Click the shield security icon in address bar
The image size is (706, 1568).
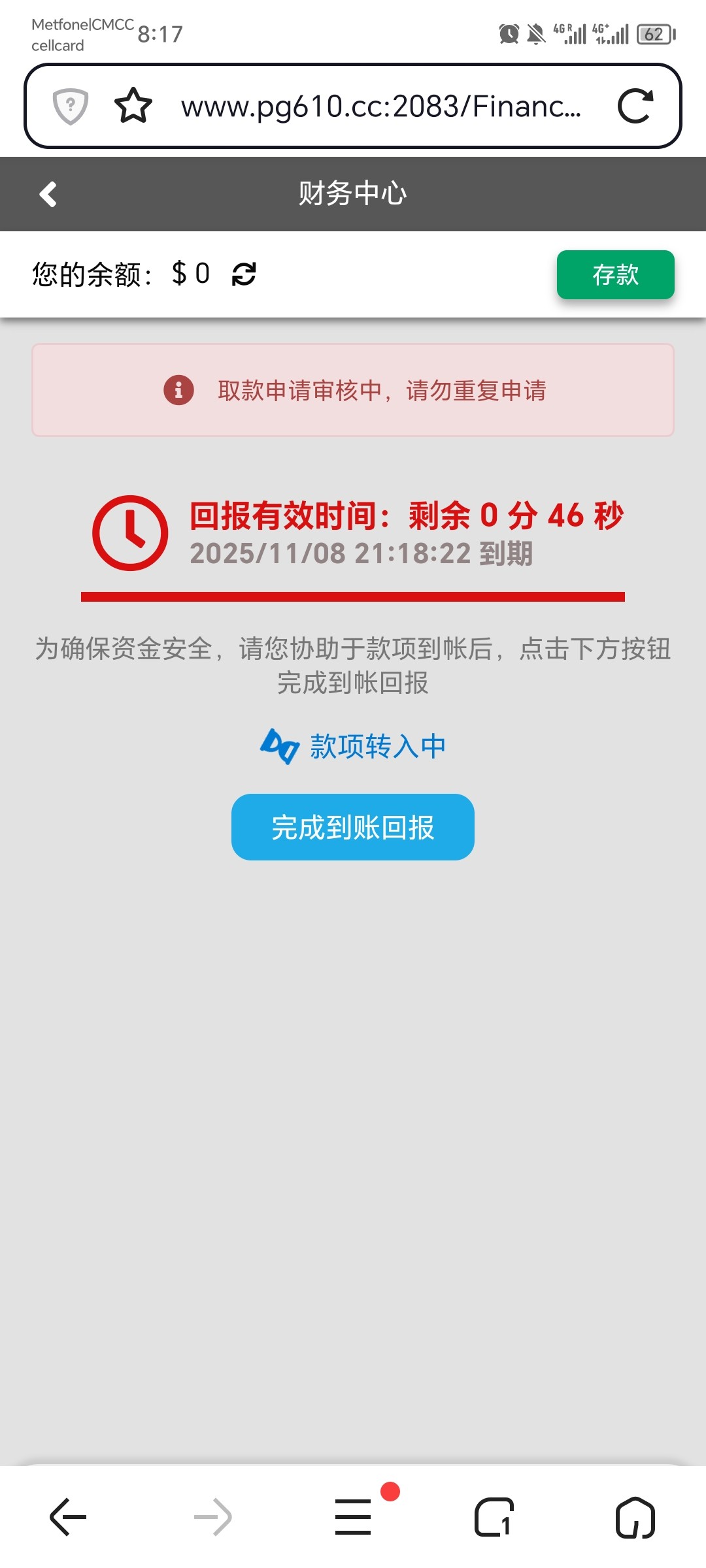[x=69, y=105]
